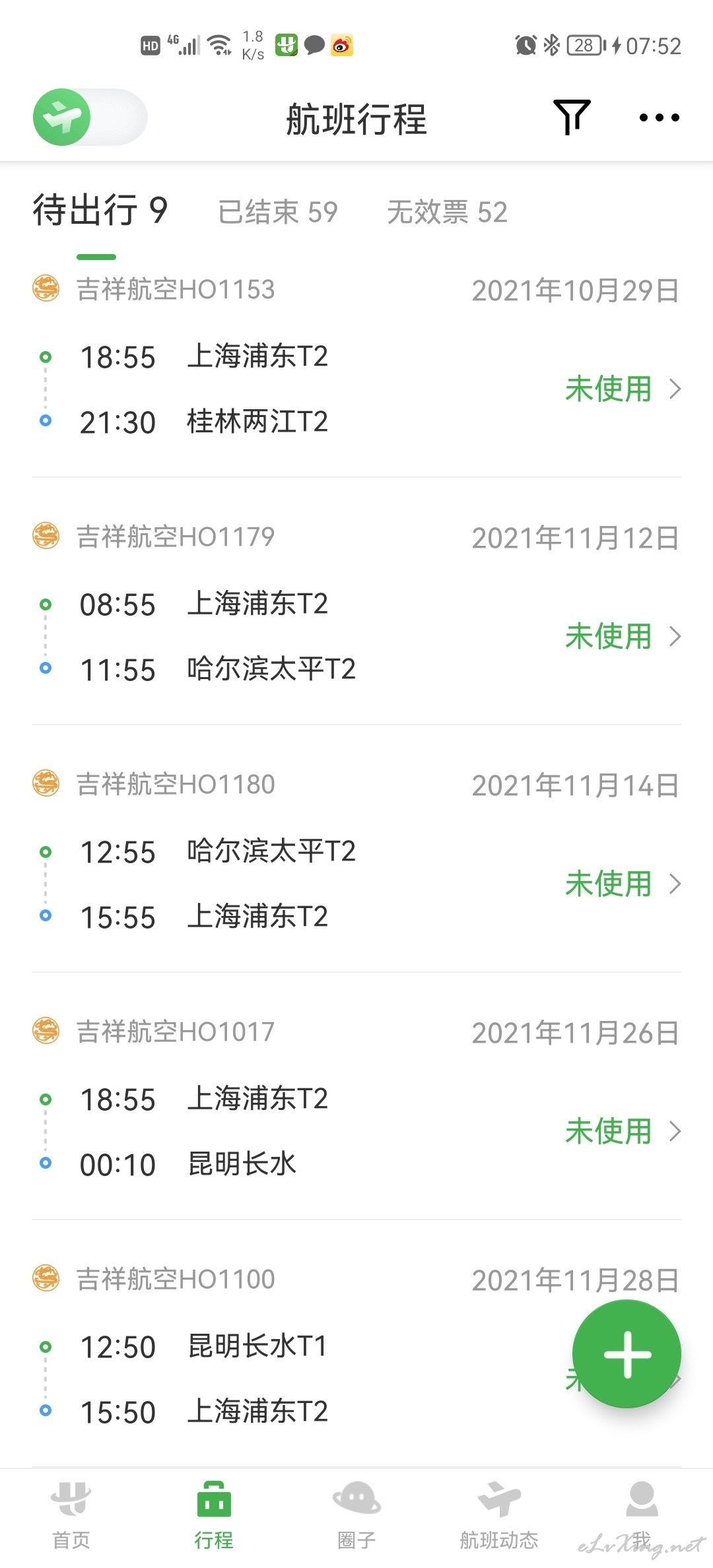Viewport: 713px width, 1568px height.
Task: Open the 圈子 tab
Action: pyautogui.click(x=356, y=1515)
